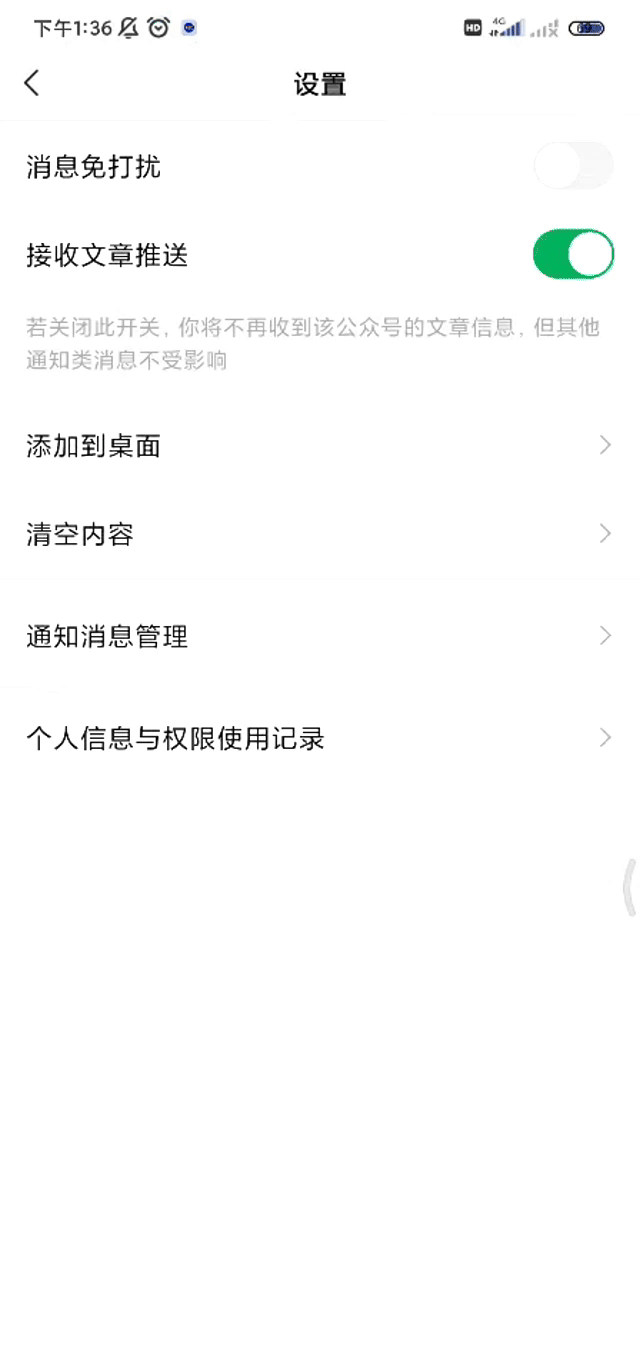Open 通知消息管理

[320, 636]
